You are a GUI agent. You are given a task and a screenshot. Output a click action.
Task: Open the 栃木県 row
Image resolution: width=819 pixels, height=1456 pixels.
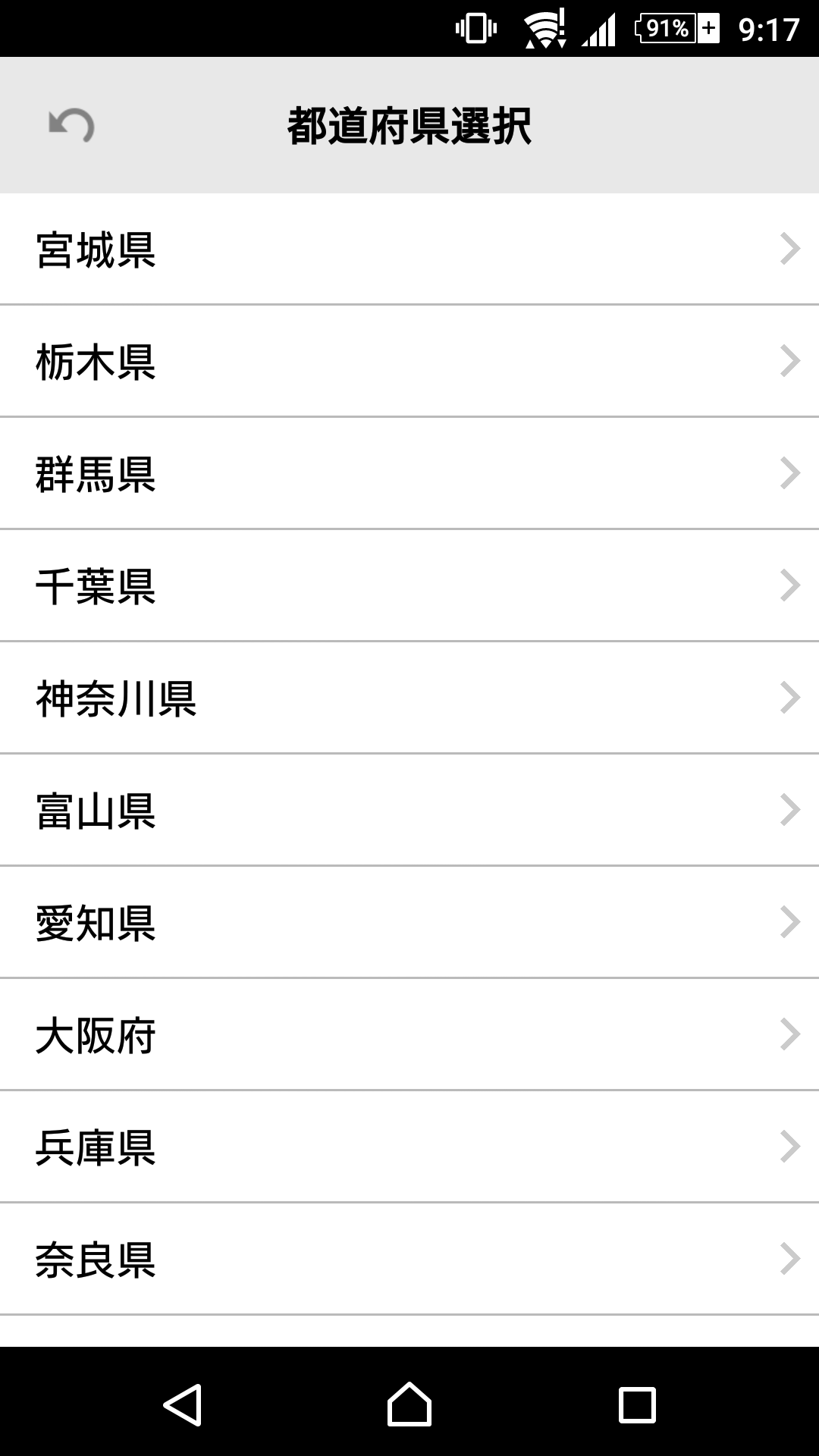point(409,362)
